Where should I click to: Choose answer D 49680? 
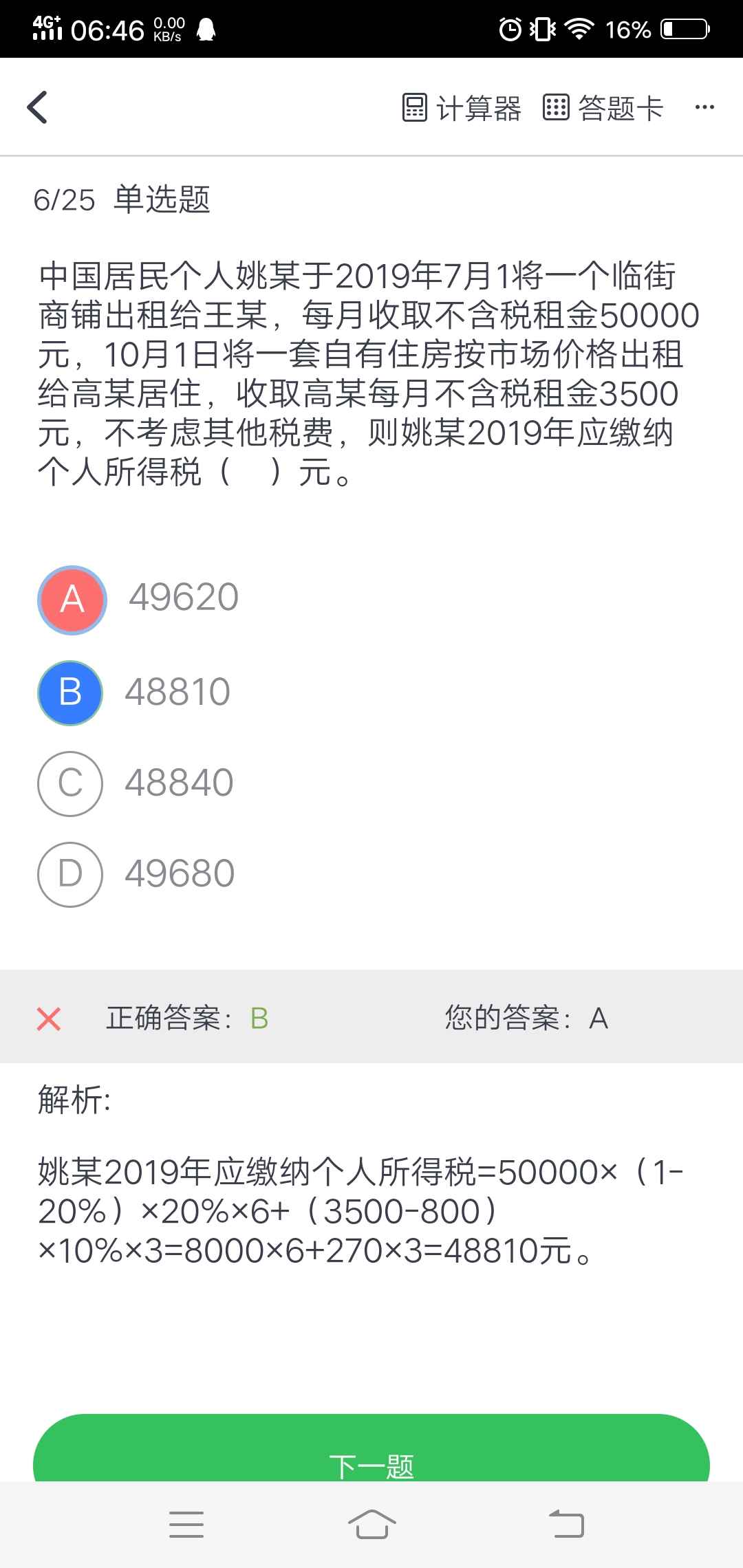[x=70, y=874]
